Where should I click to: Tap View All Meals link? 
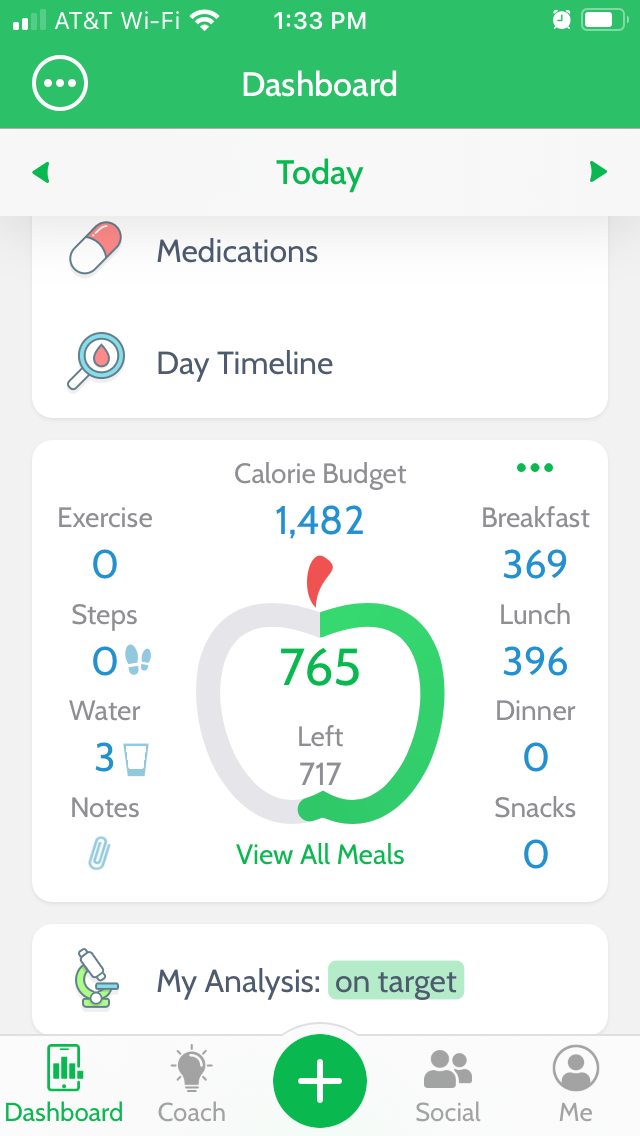(320, 855)
